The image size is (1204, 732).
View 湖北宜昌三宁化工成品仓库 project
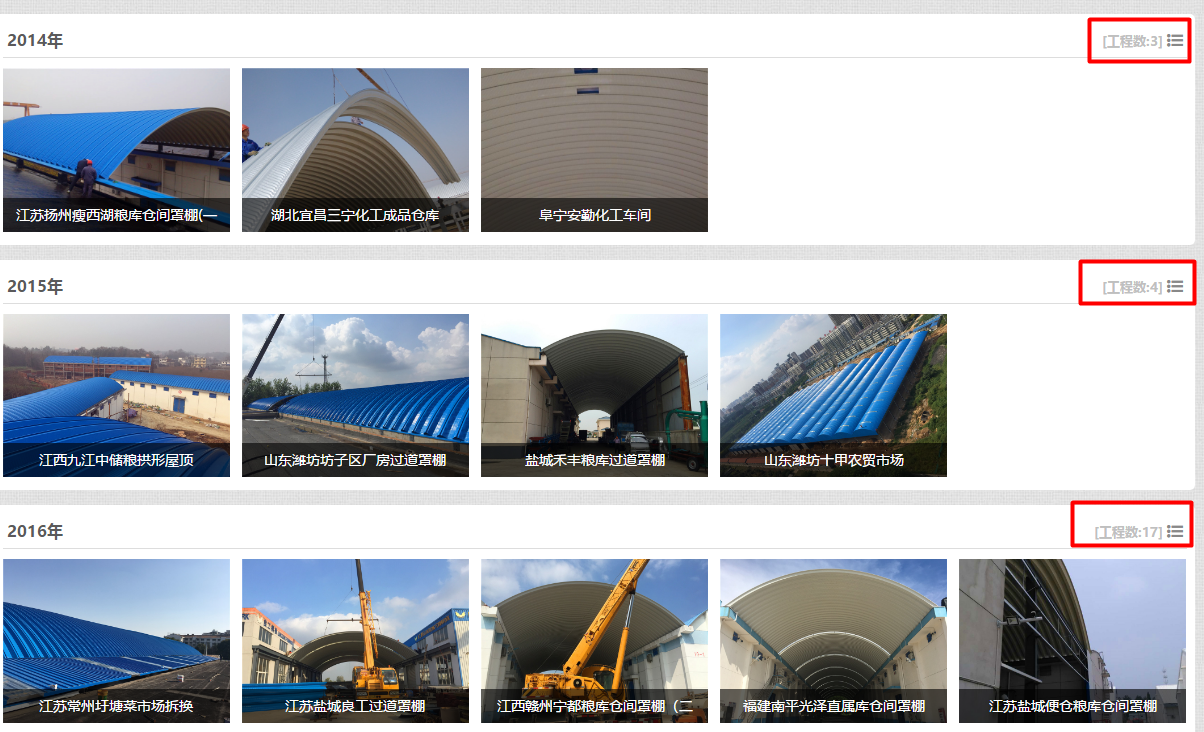point(355,150)
